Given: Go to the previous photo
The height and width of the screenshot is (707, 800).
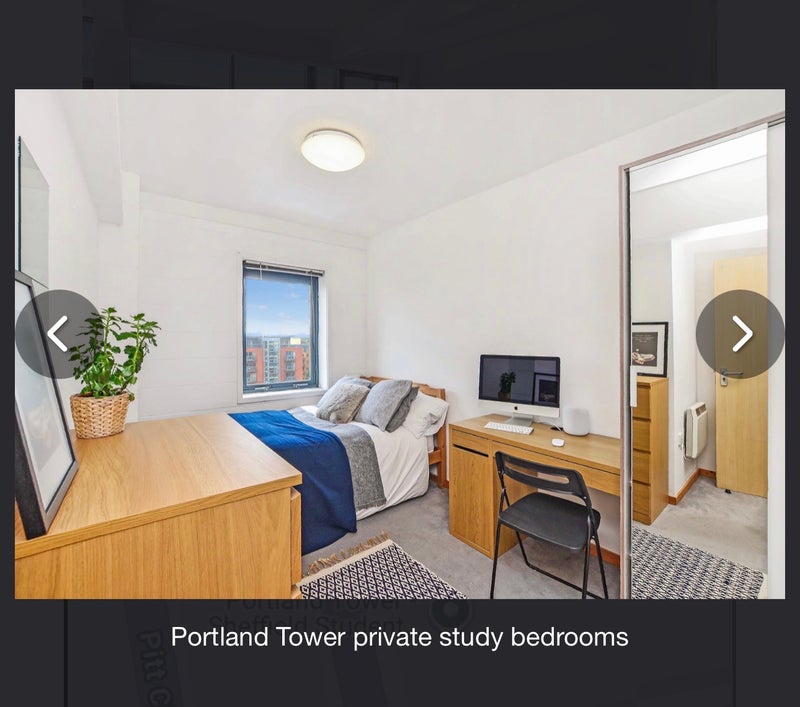Looking at the screenshot, I should (x=58, y=334).
